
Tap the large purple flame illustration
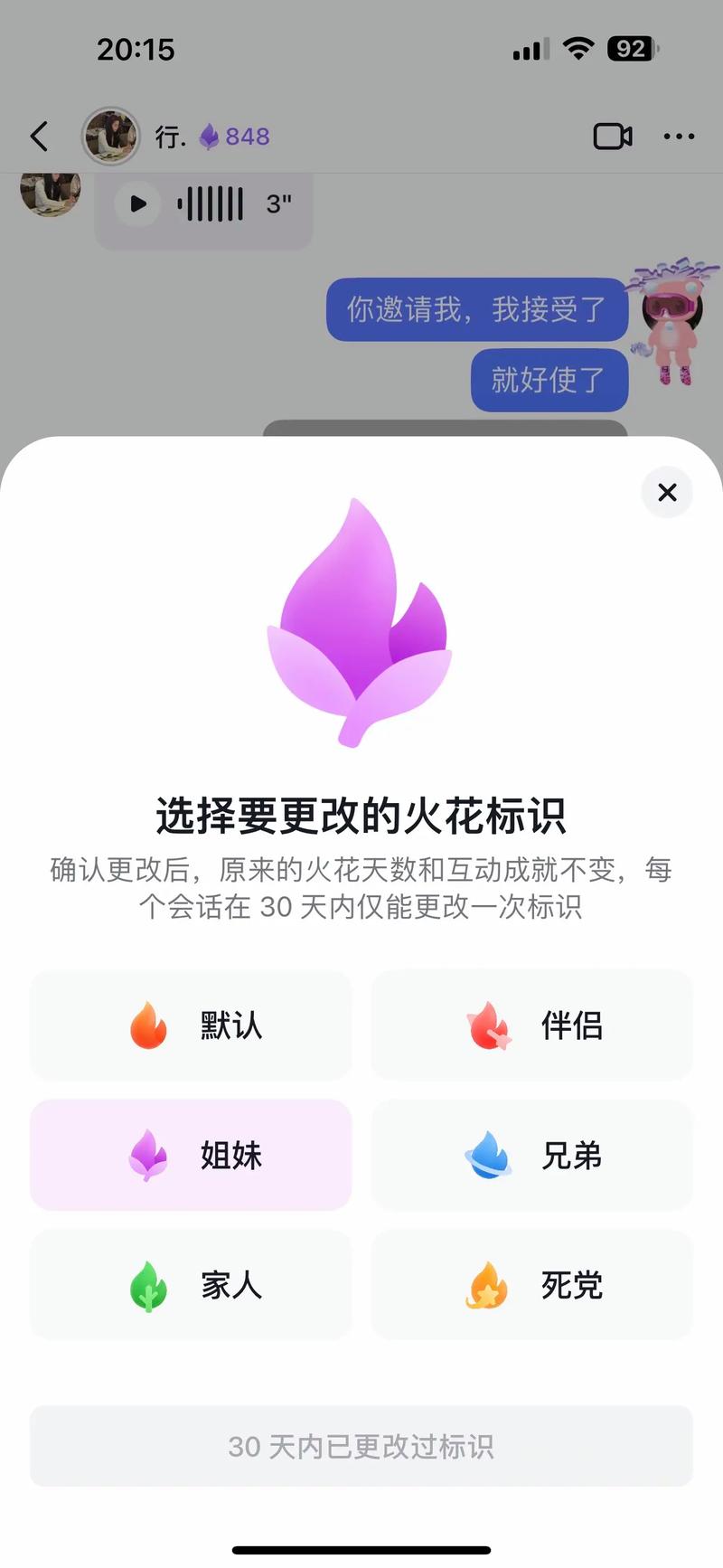click(x=360, y=624)
